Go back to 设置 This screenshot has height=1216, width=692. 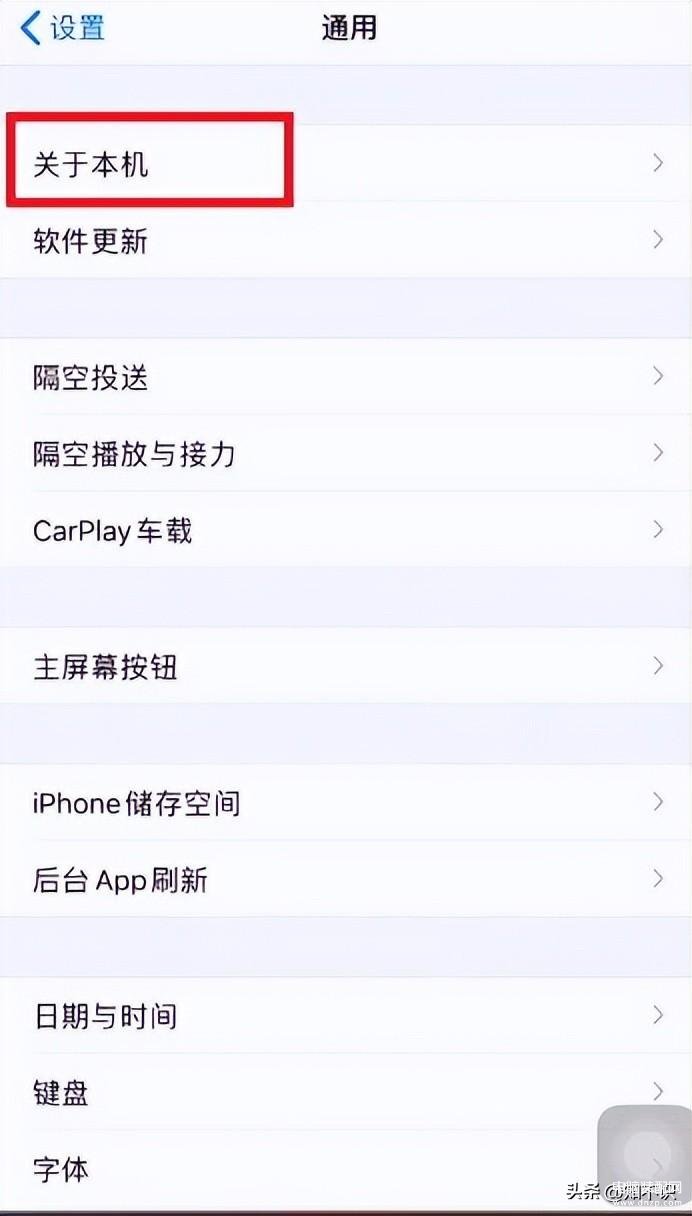tap(62, 28)
